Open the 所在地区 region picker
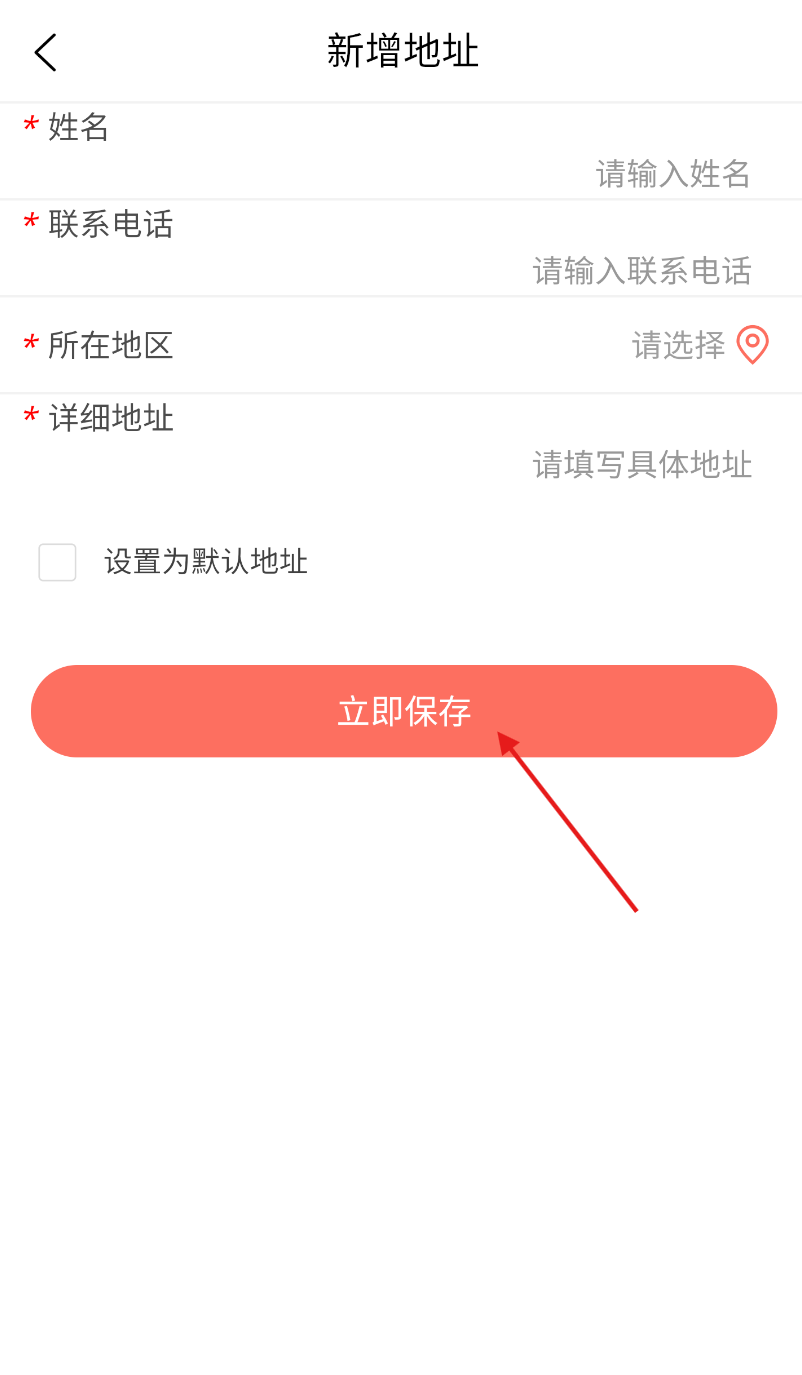The image size is (802, 1375). pos(401,345)
